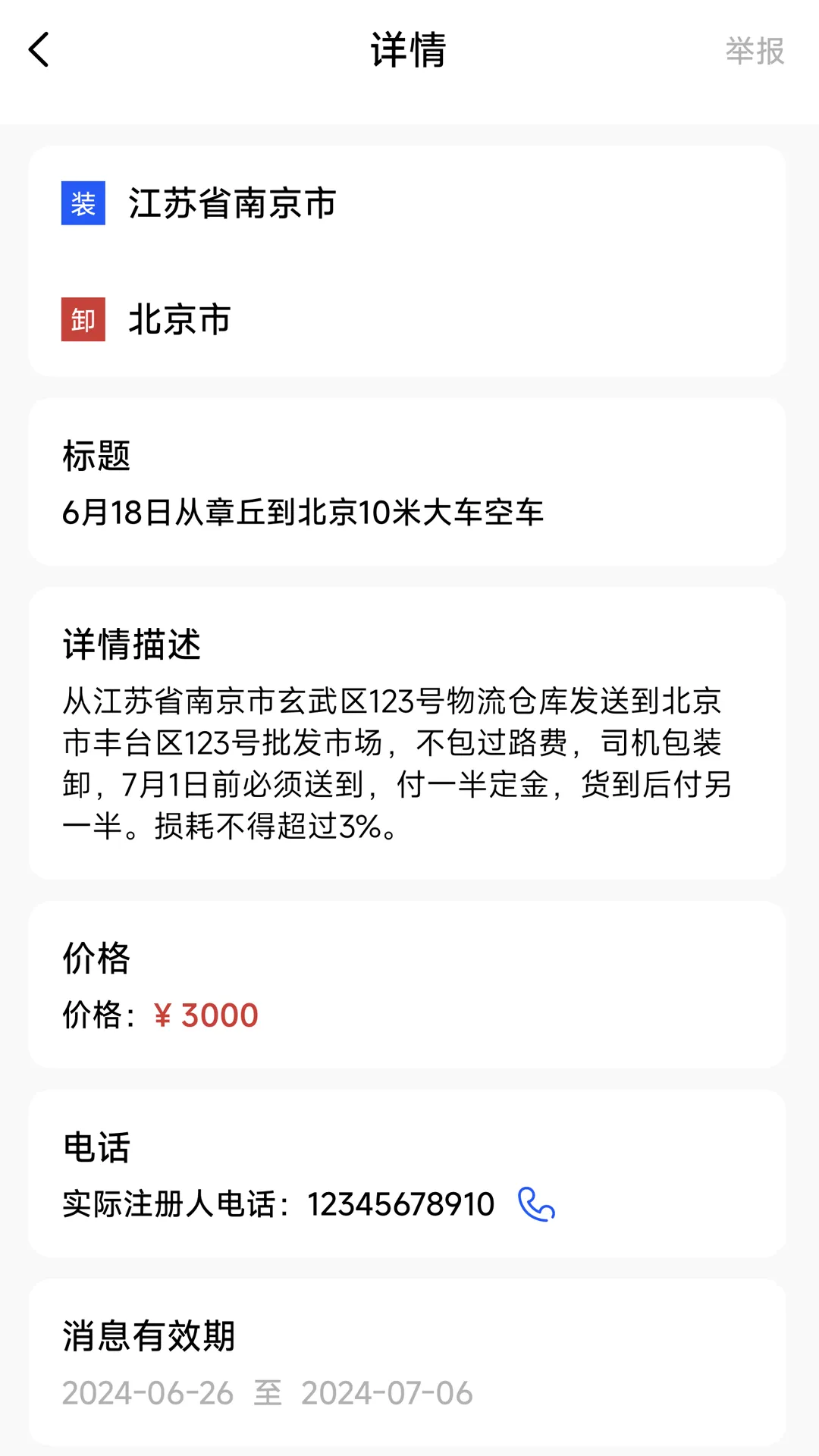Call the registered phone number via phone icon
Screen dimensions: 819x1456
[x=536, y=1204]
